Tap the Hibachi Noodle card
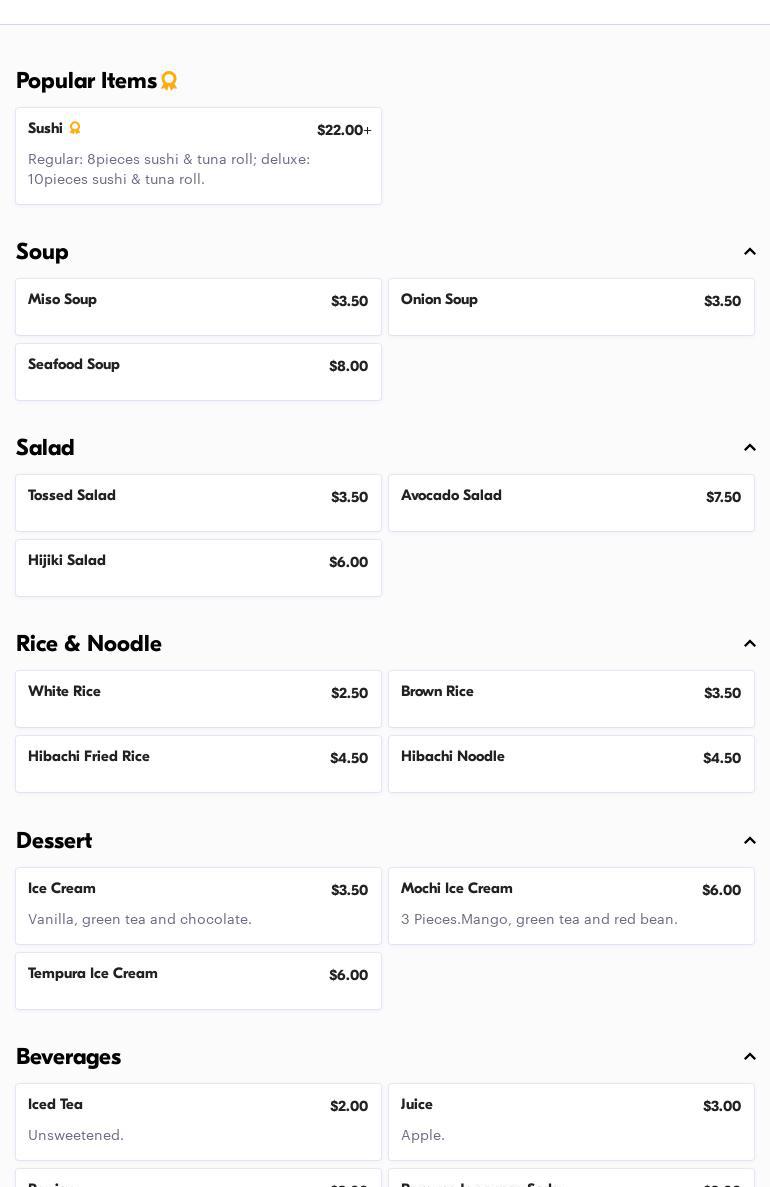The height and width of the screenshot is (1187, 770). click(571, 764)
